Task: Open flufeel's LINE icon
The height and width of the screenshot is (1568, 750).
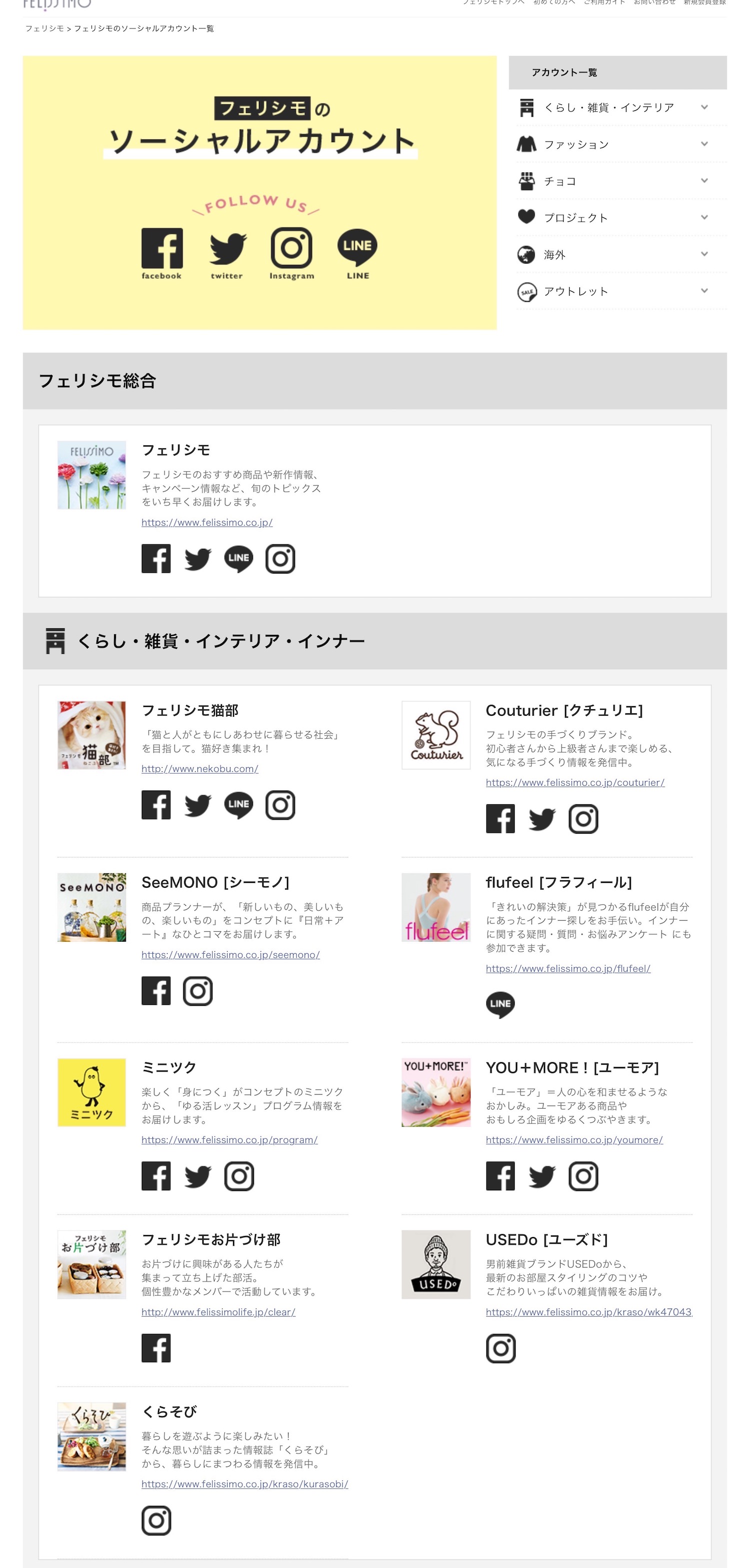Action: (500, 1004)
